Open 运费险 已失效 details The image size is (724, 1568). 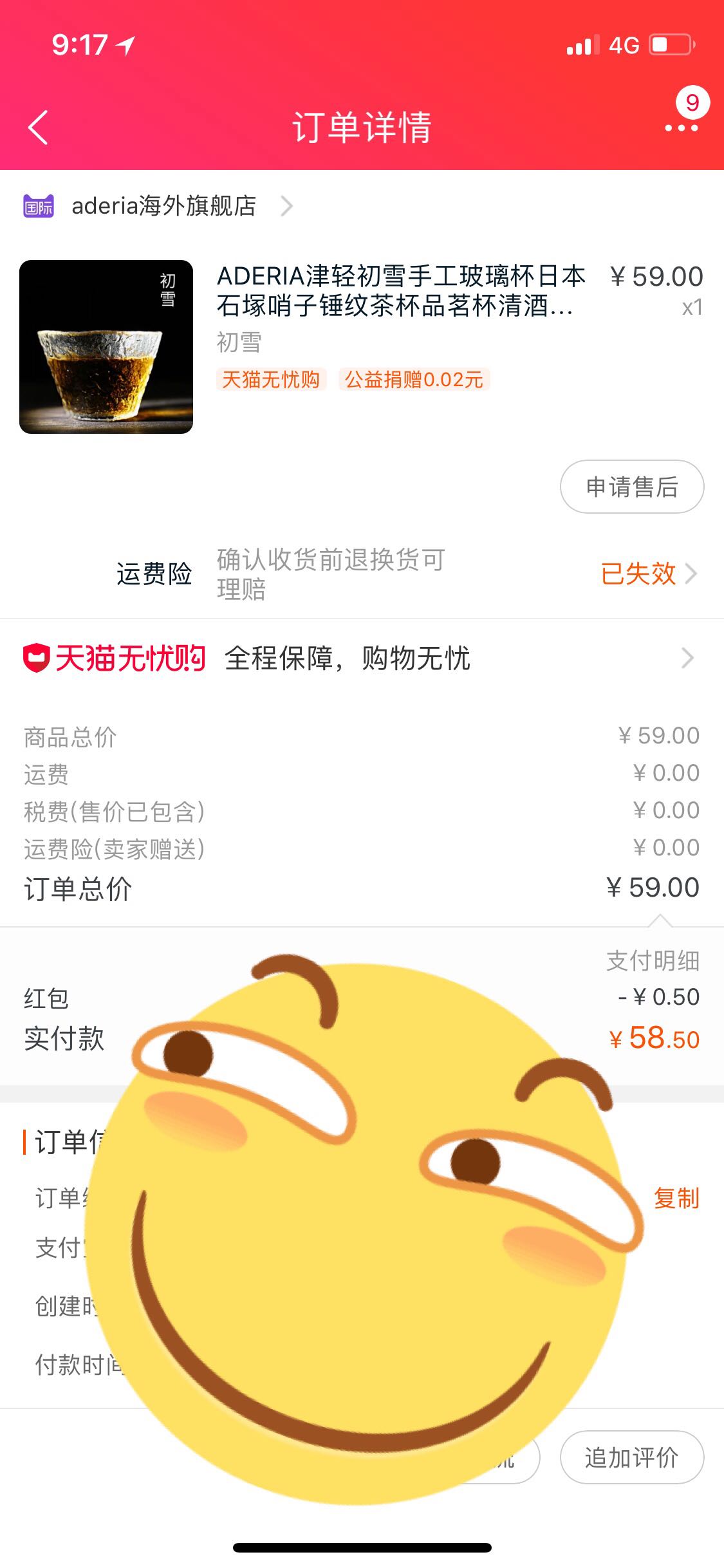pos(647,574)
